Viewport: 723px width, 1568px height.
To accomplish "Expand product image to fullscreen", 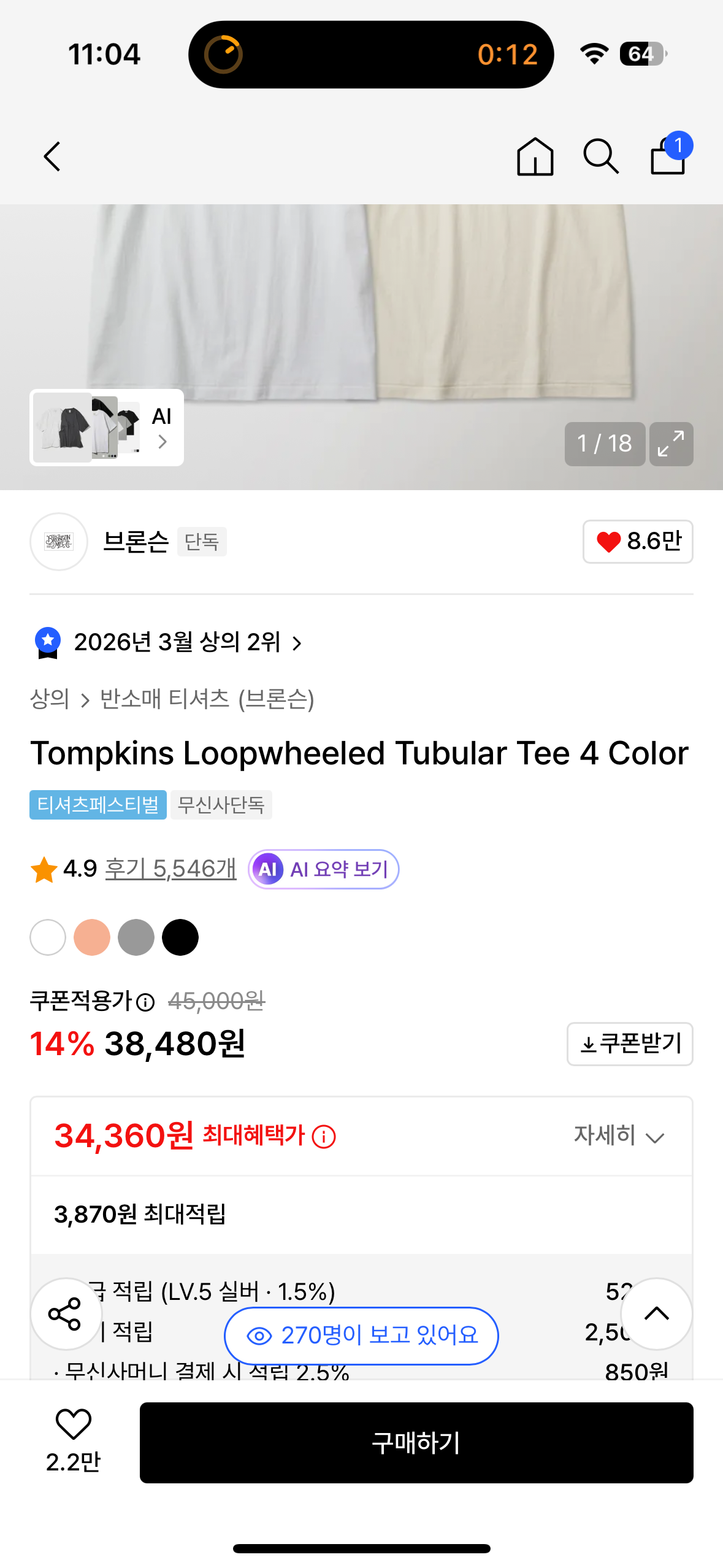I will (671, 444).
